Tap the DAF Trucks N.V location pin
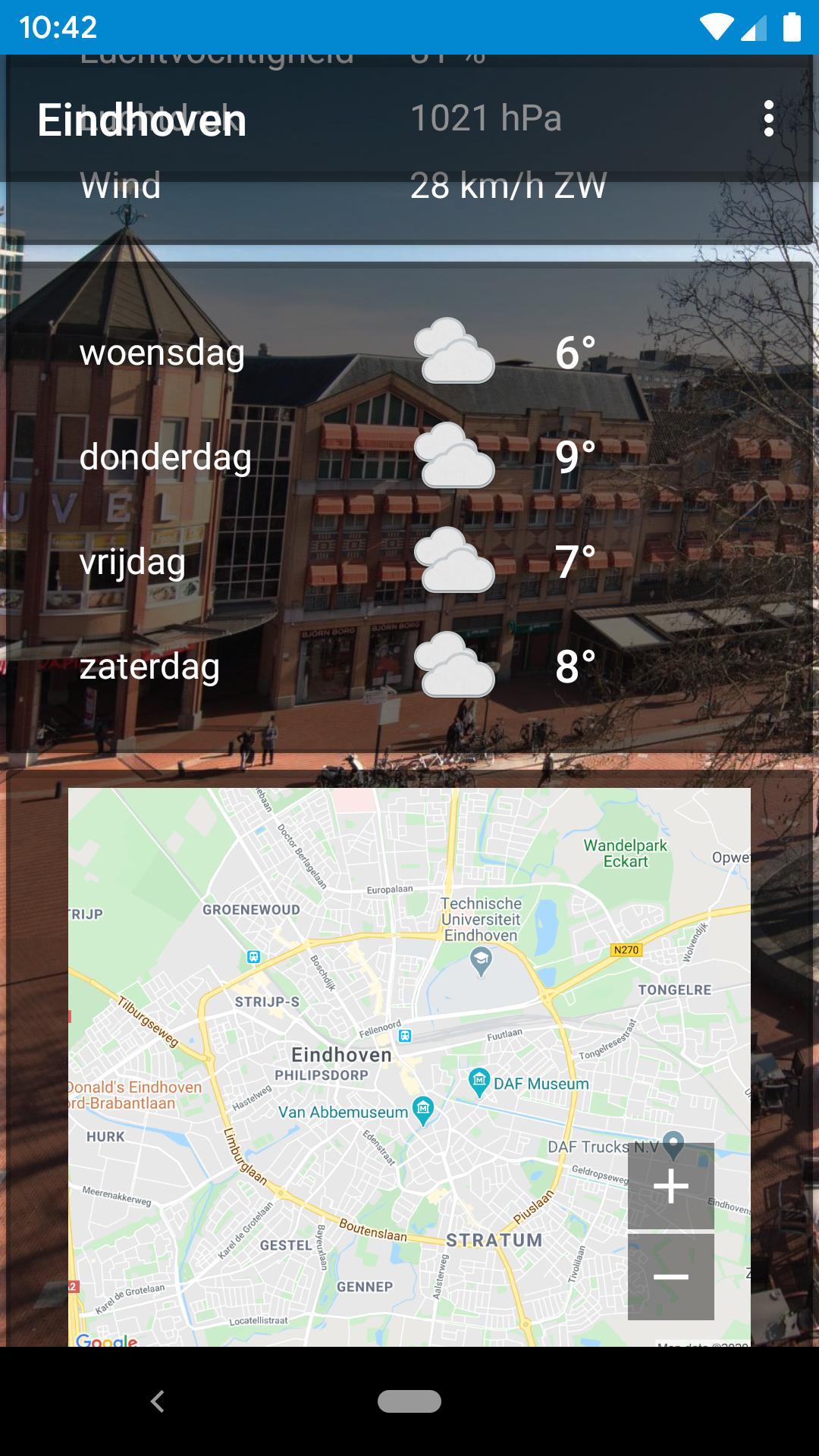Image resolution: width=819 pixels, height=1456 pixels. pyautogui.click(x=674, y=1143)
